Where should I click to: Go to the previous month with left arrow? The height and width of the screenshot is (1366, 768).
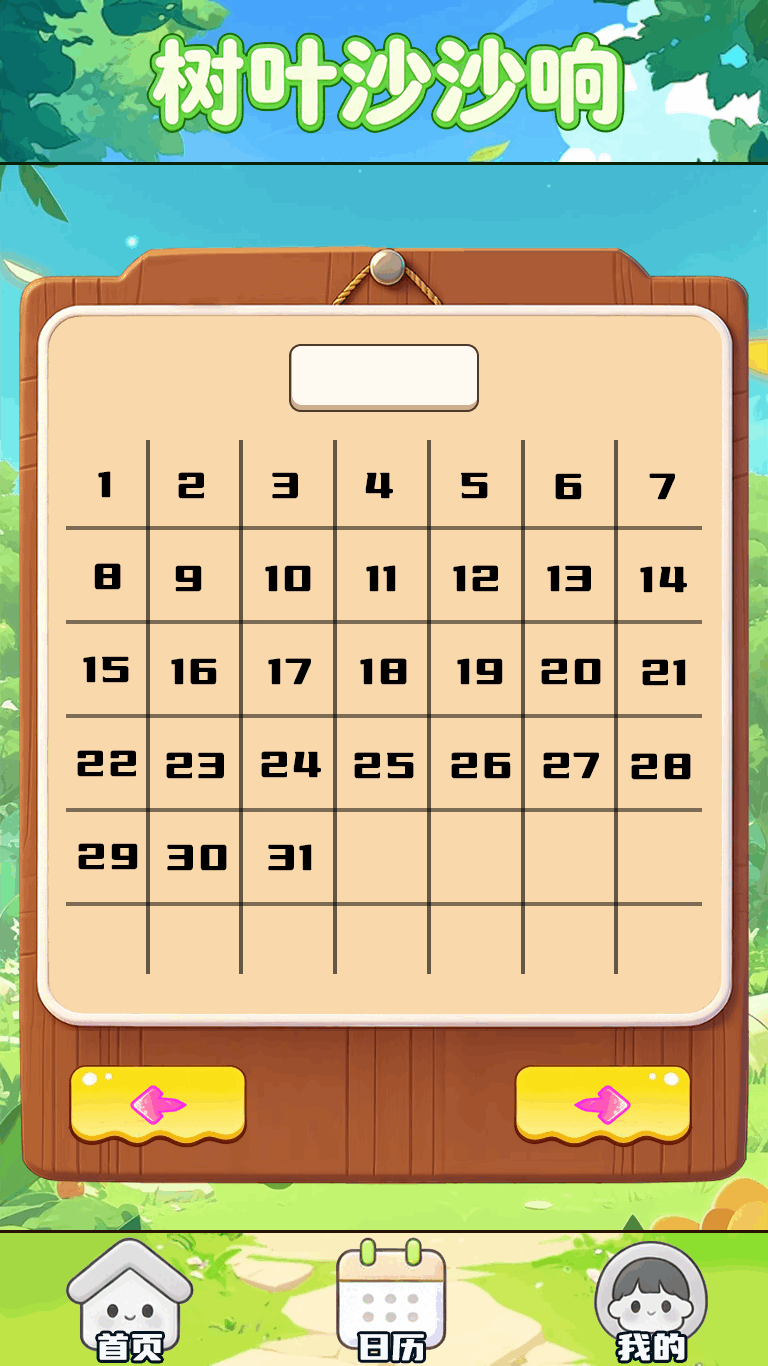[x=157, y=1104]
